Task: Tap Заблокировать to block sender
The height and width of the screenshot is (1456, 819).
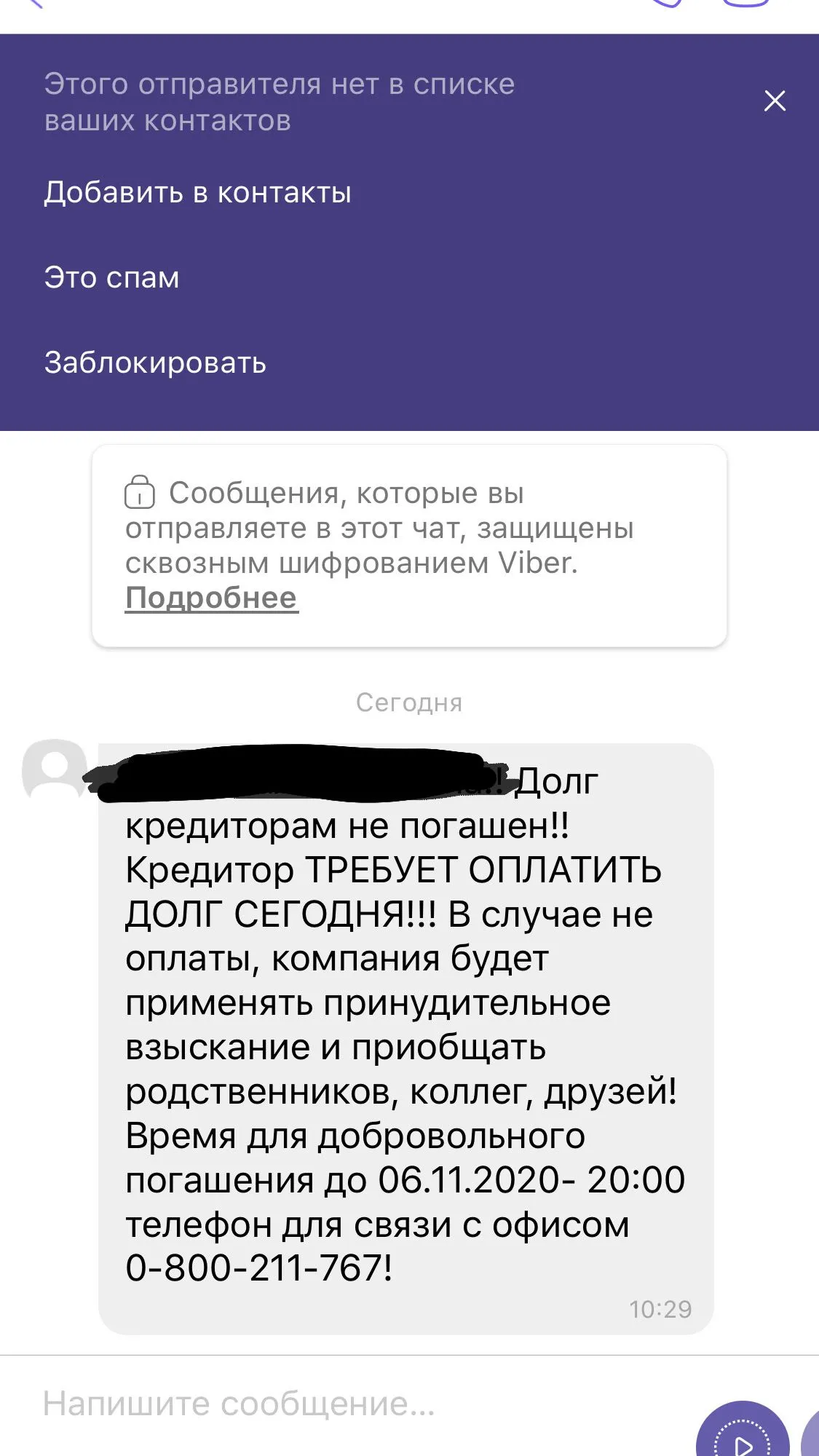Action: pos(155,363)
